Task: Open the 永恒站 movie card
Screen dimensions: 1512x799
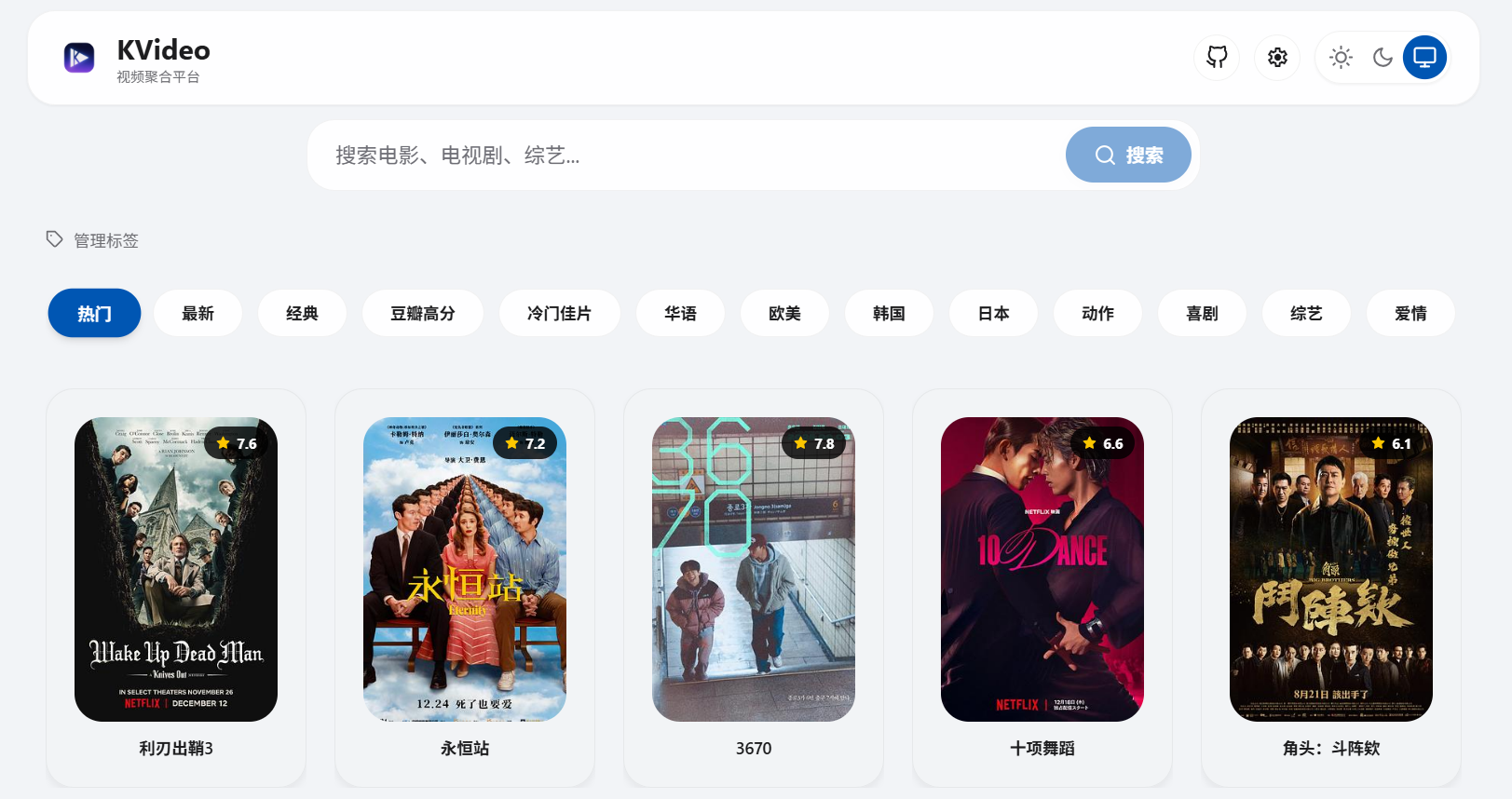Action: pos(465,569)
